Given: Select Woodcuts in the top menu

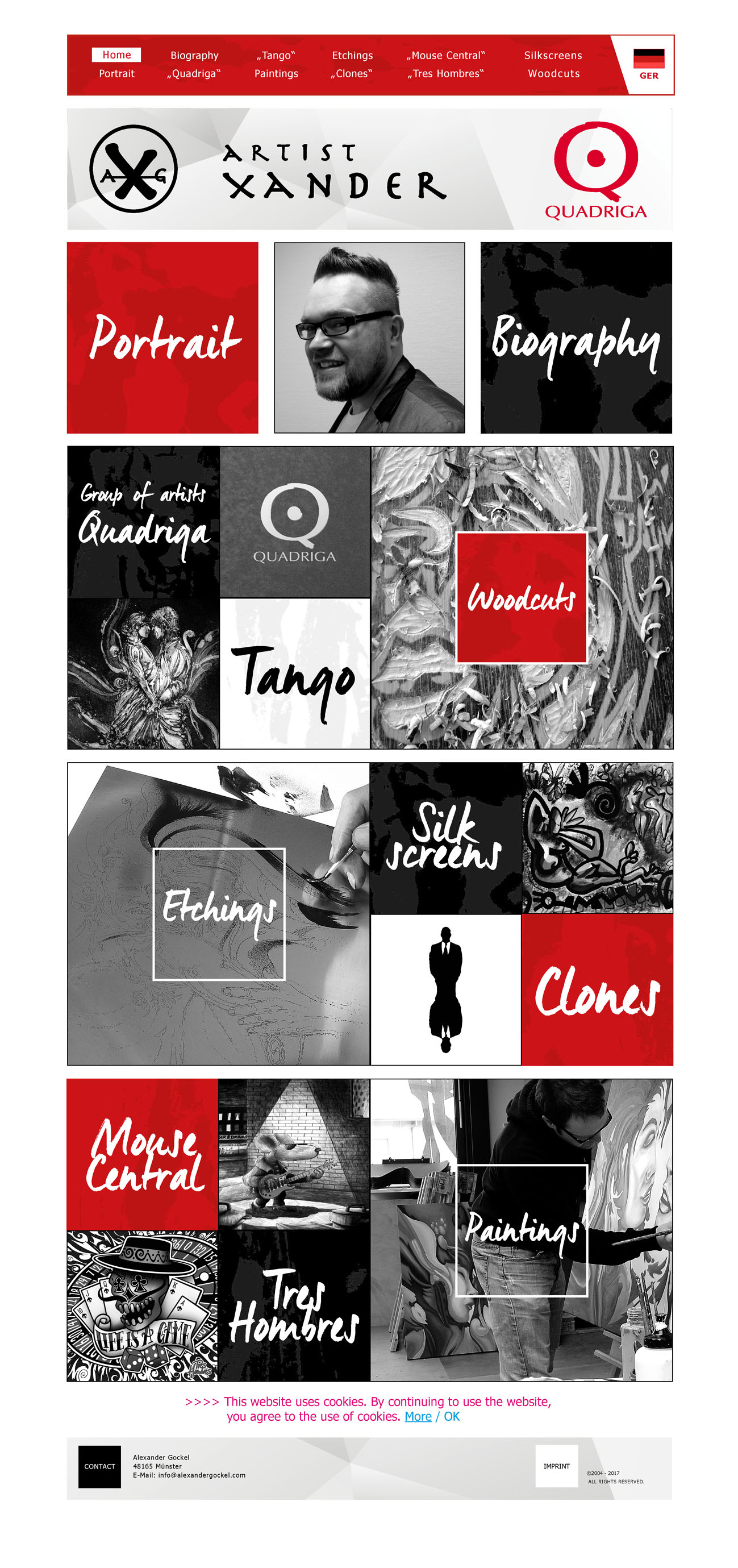Looking at the screenshot, I should 553,74.
